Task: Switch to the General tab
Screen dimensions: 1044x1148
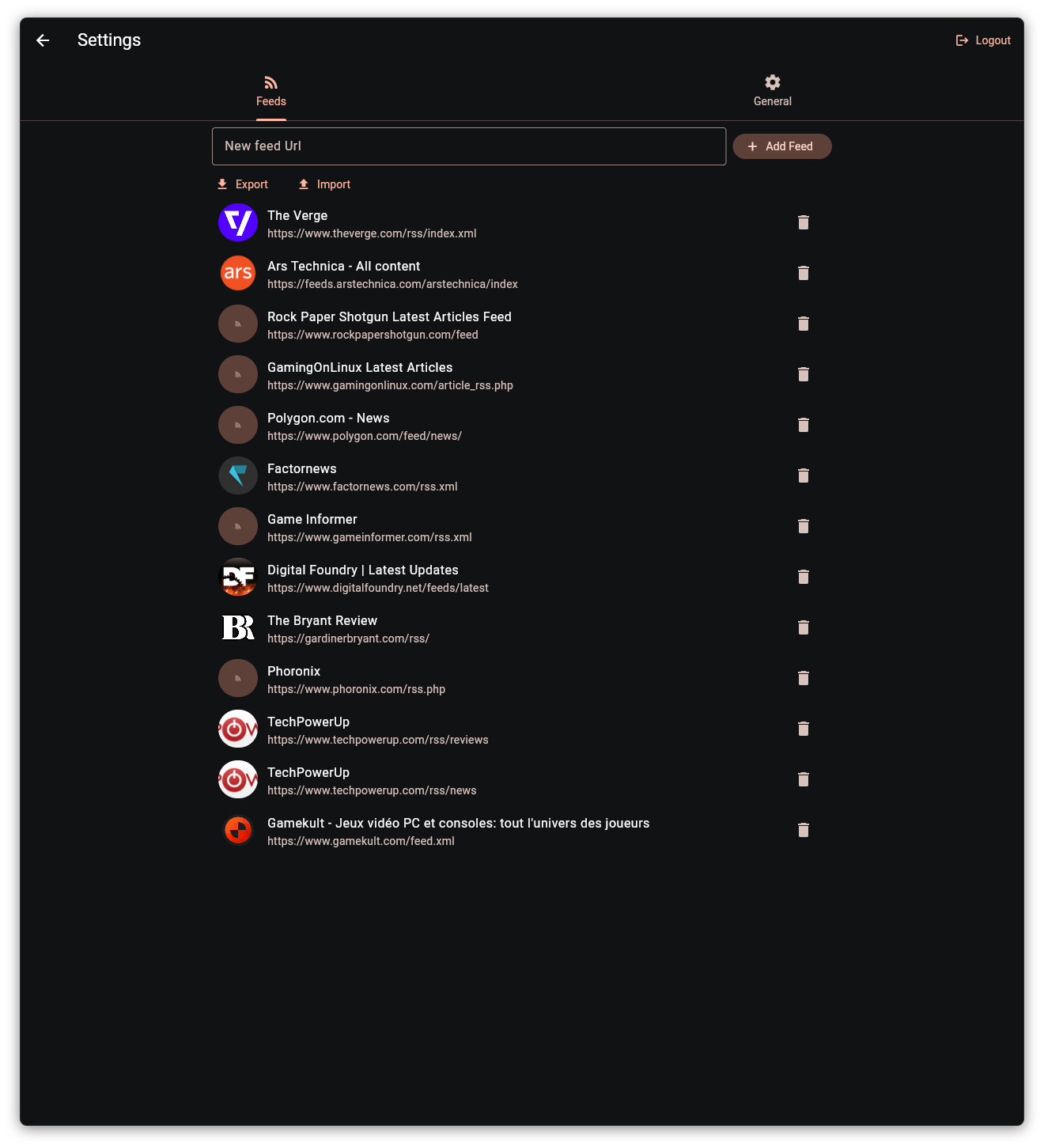Action: (x=772, y=91)
